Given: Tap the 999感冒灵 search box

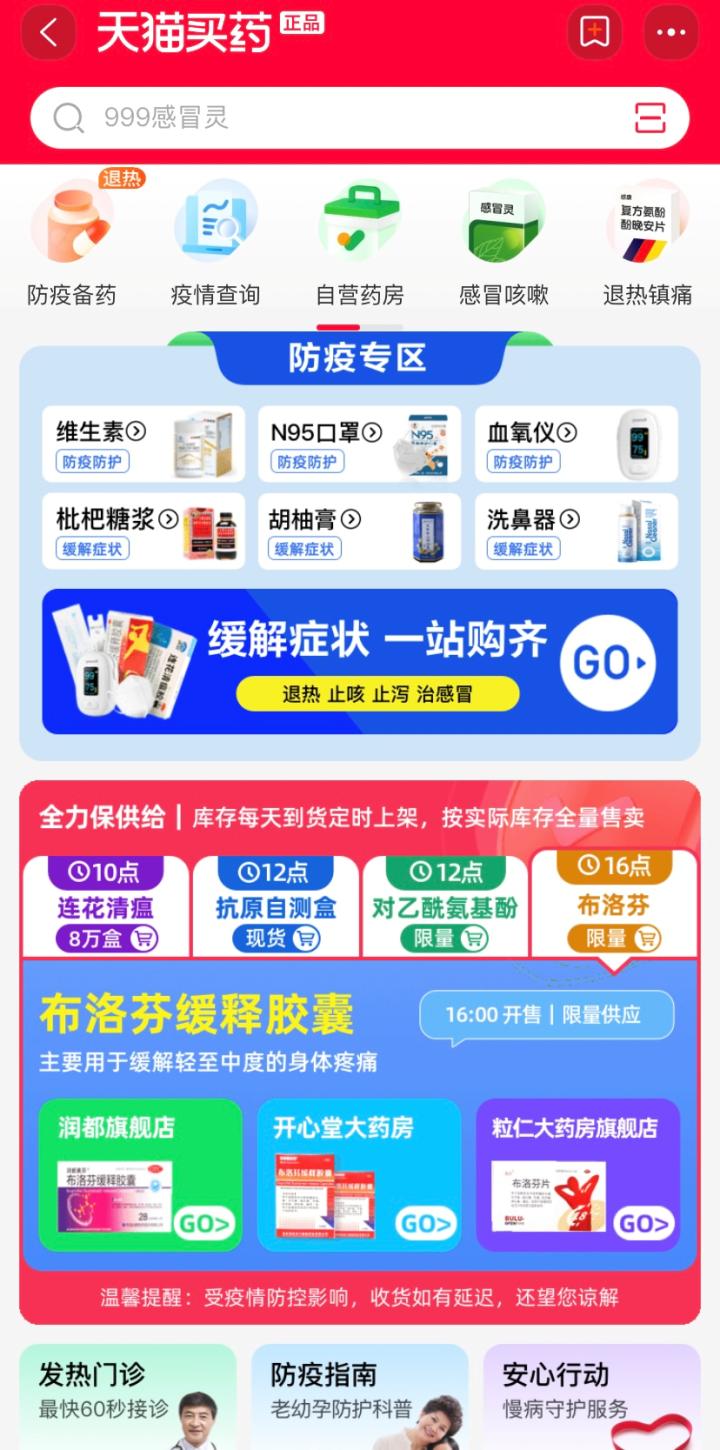Looking at the screenshot, I should [330, 118].
